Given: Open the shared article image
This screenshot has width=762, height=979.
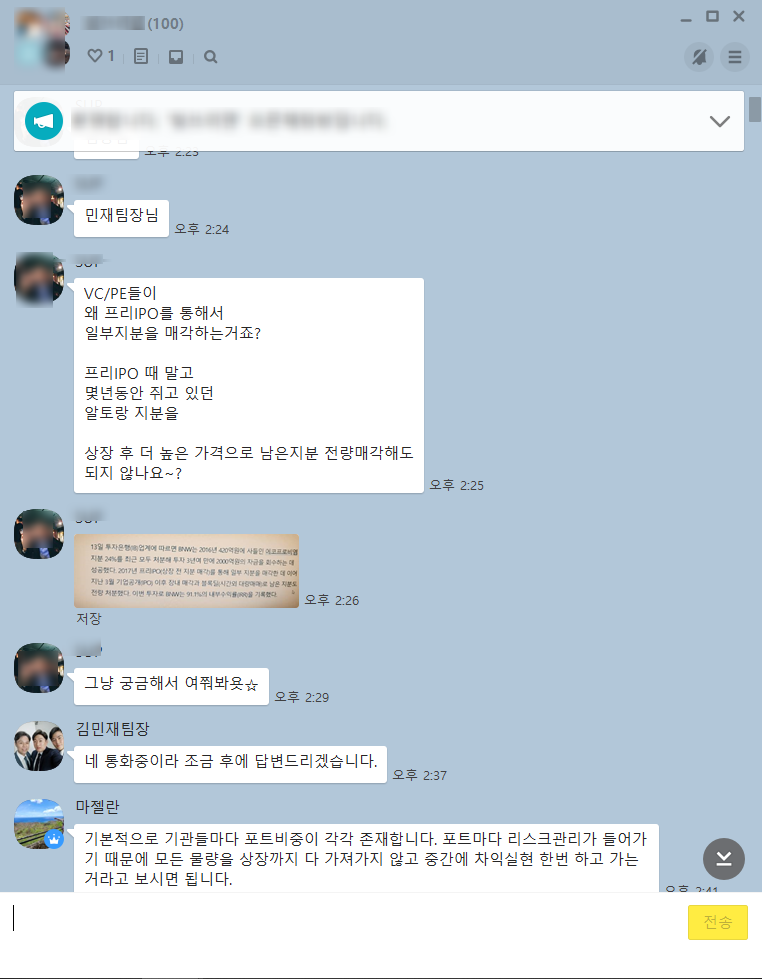Looking at the screenshot, I should click(x=186, y=570).
